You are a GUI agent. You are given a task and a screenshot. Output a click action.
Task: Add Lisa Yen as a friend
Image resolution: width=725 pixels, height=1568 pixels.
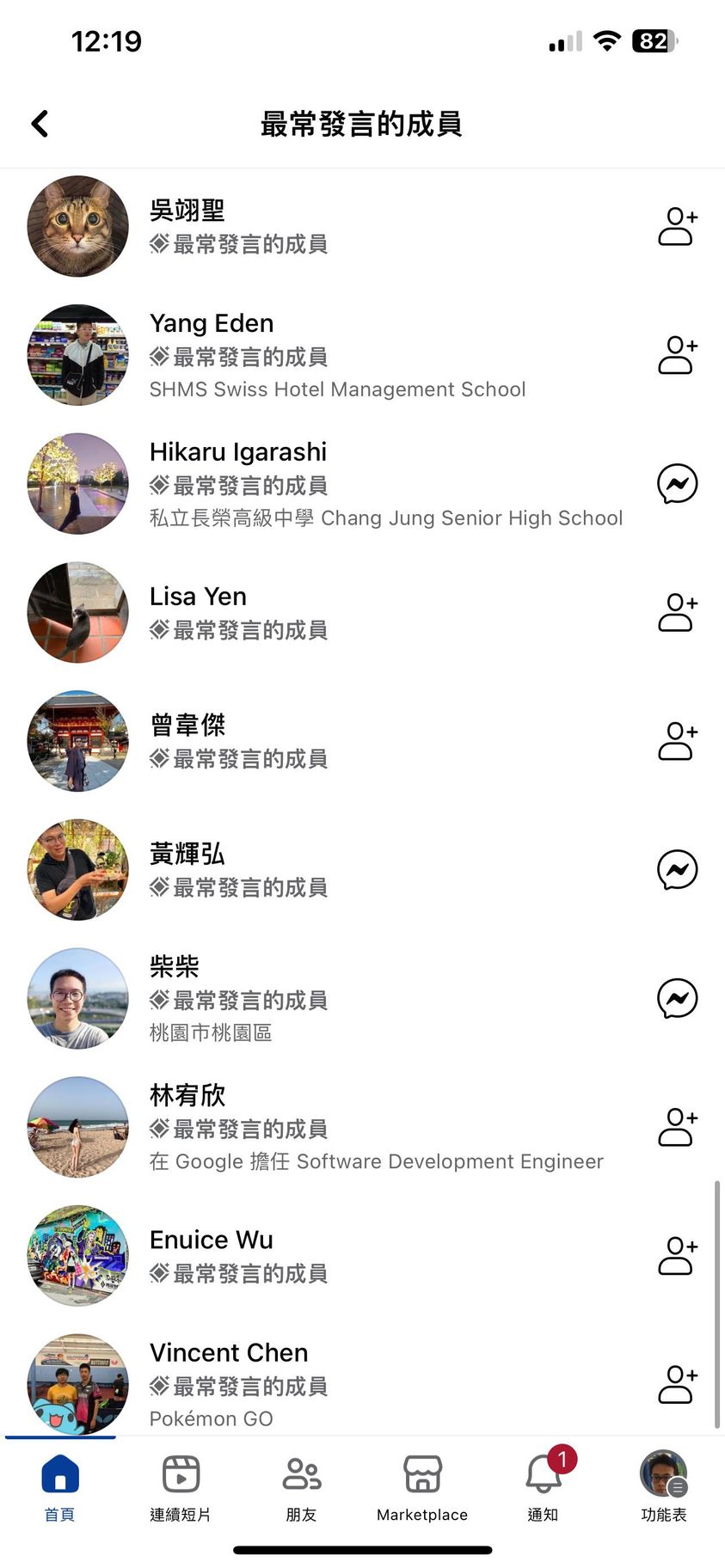pos(677,613)
